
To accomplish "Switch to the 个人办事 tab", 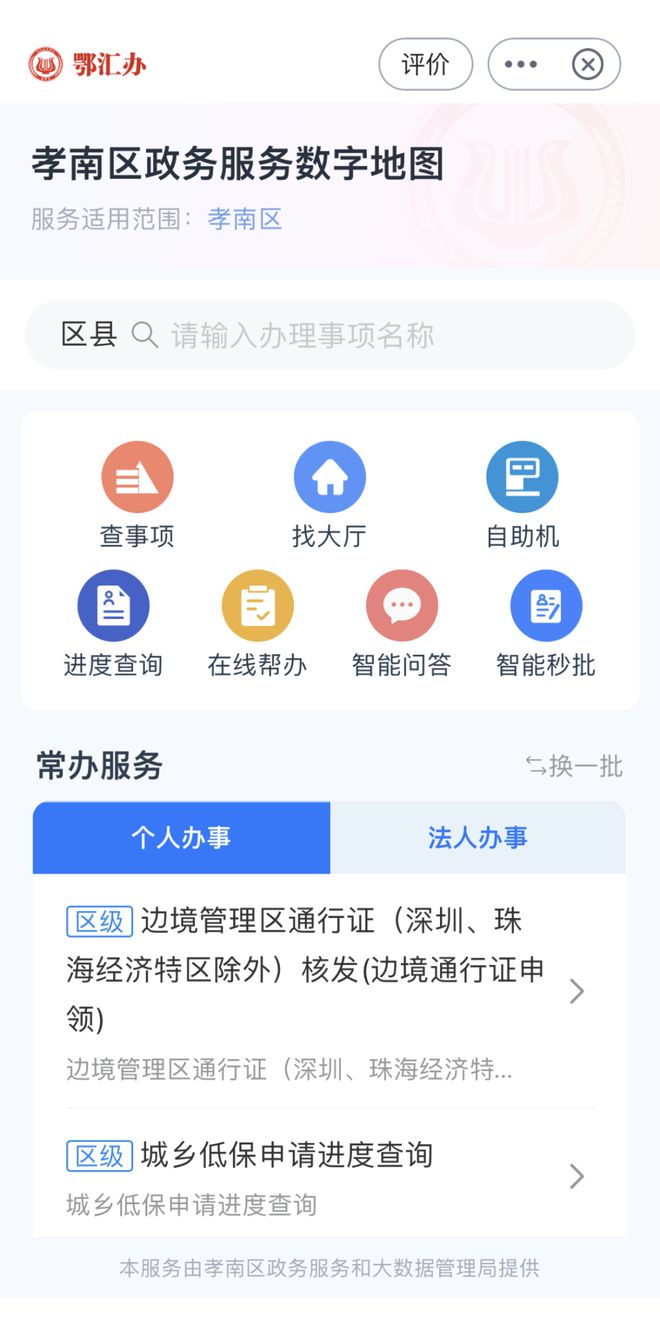I will click(x=181, y=837).
